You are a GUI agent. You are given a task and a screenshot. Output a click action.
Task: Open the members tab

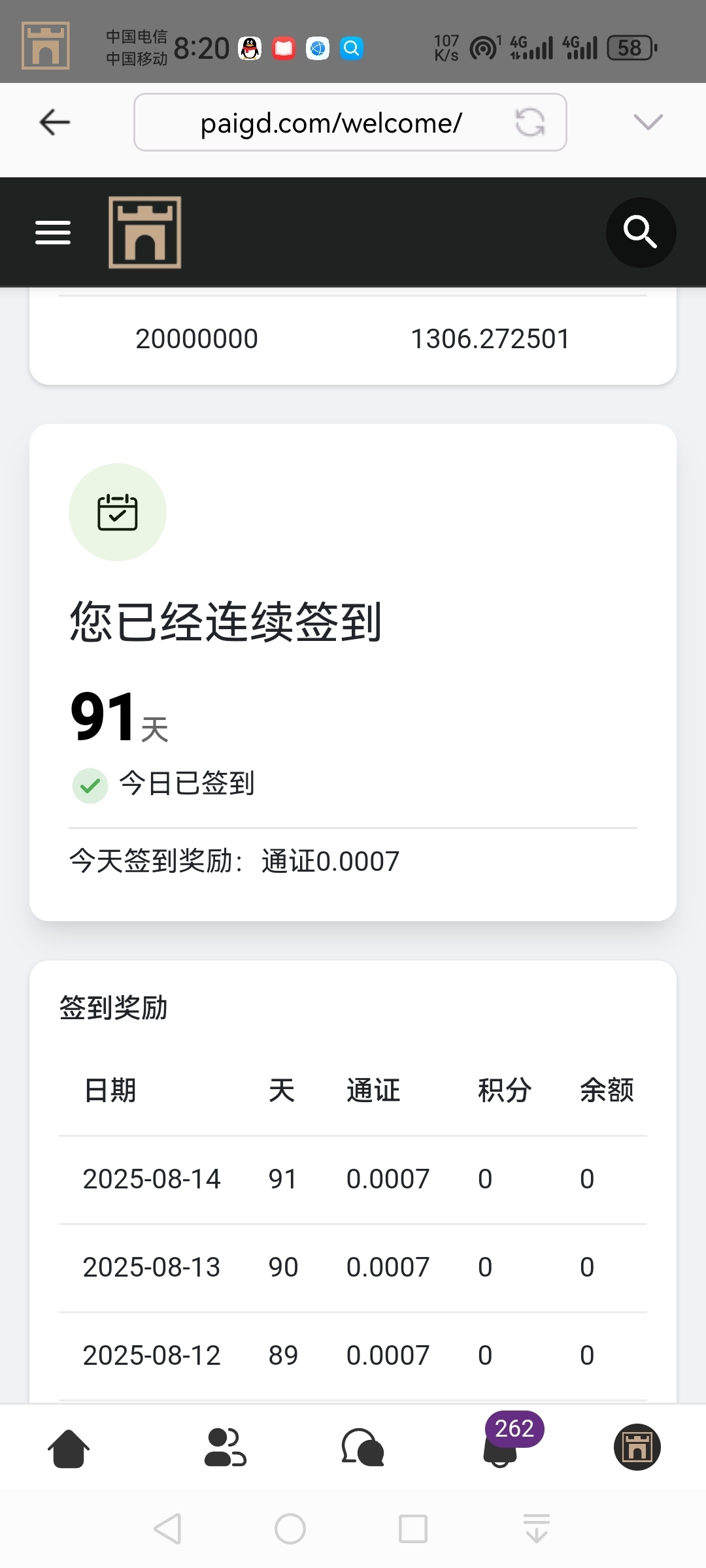225,1448
